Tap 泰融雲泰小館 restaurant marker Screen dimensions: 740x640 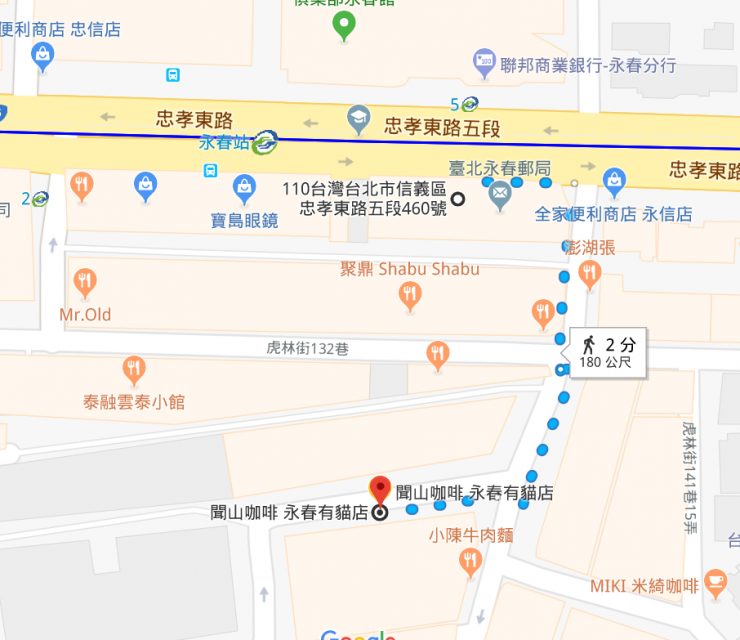(x=134, y=370)
